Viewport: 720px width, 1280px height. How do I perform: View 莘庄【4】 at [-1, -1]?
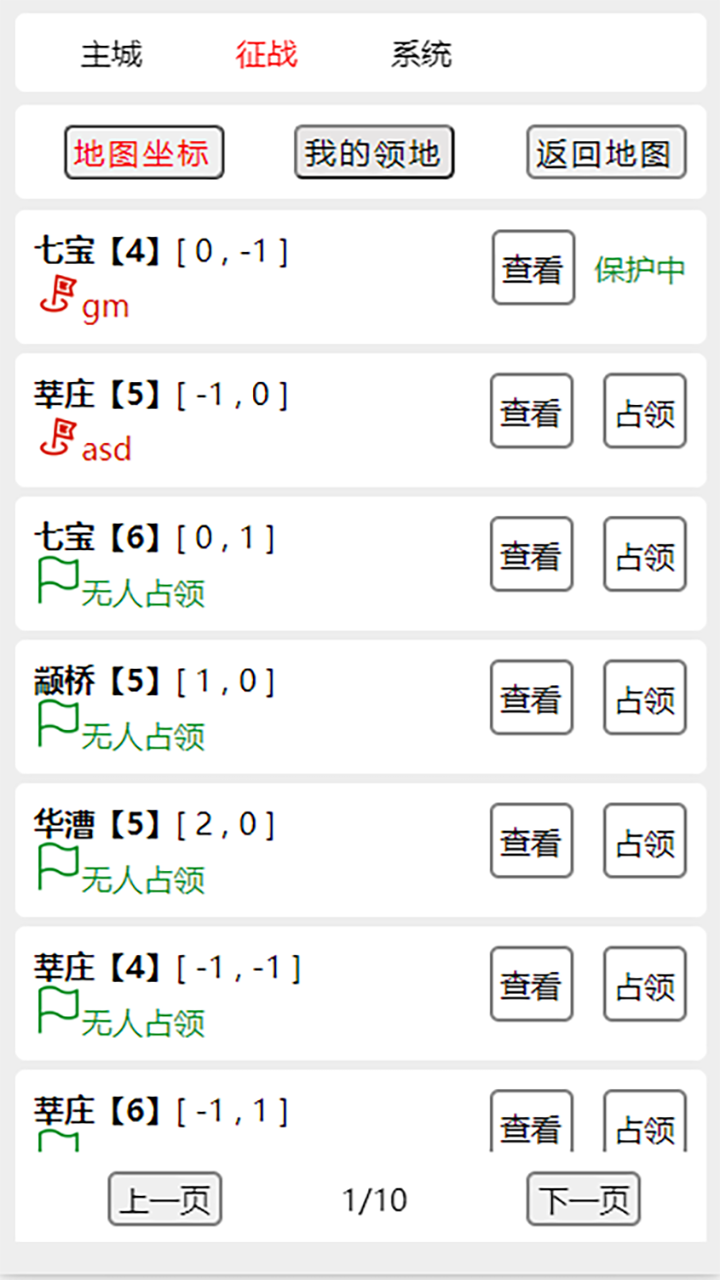click(531, 984)
